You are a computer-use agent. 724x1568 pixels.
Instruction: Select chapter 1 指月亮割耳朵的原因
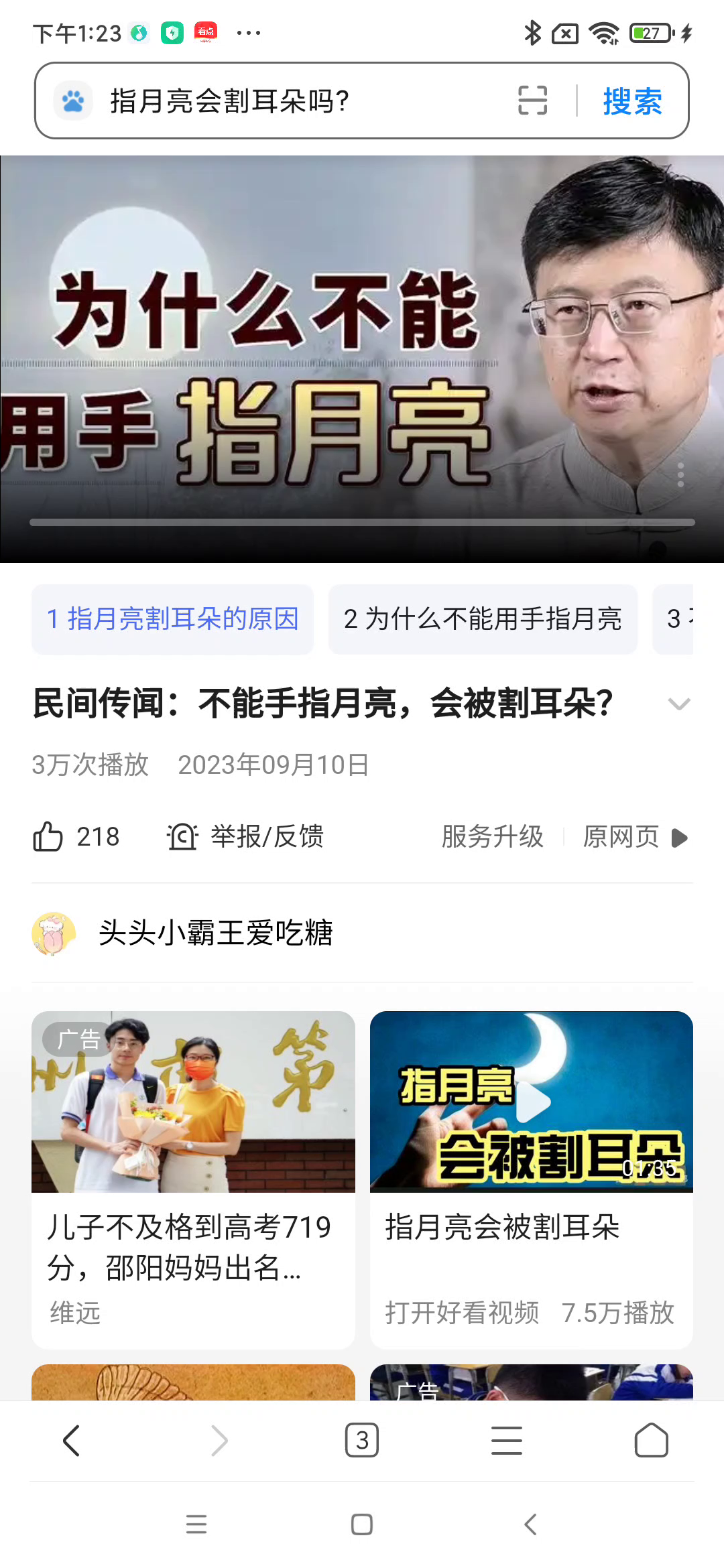point(172,619)
